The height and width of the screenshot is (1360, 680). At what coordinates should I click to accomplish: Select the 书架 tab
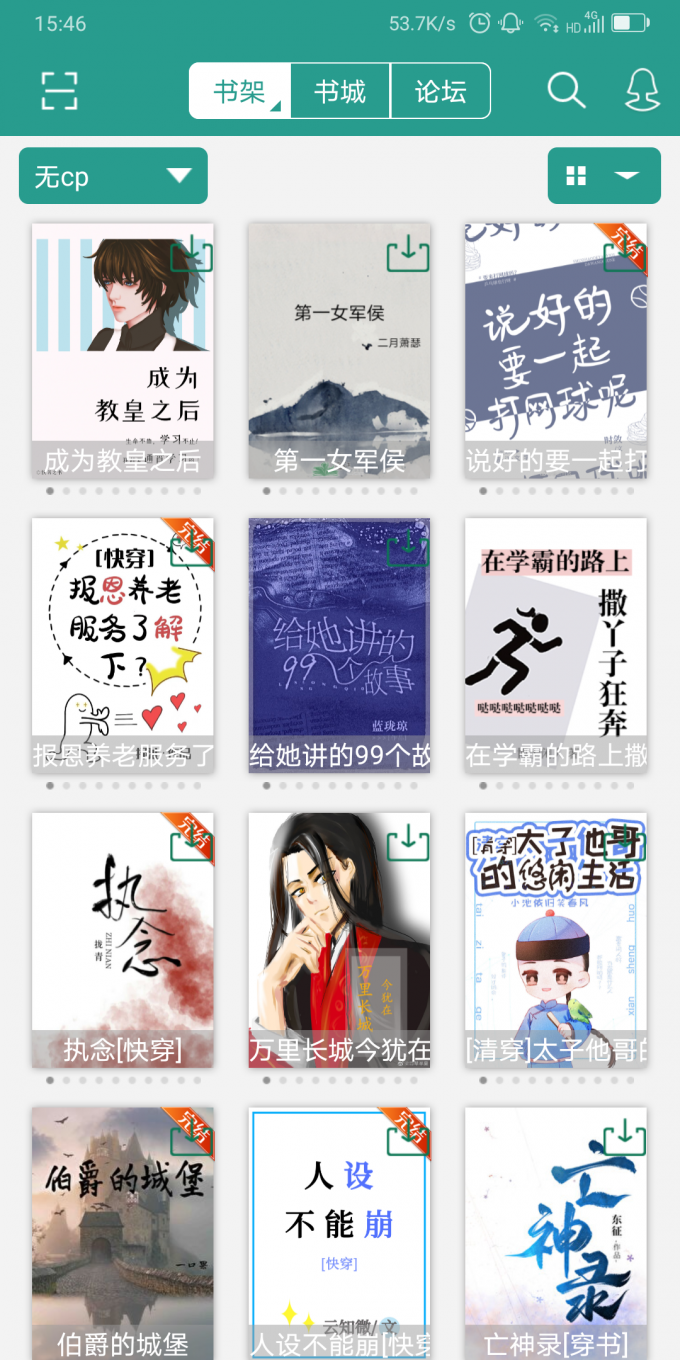[240, 92]
